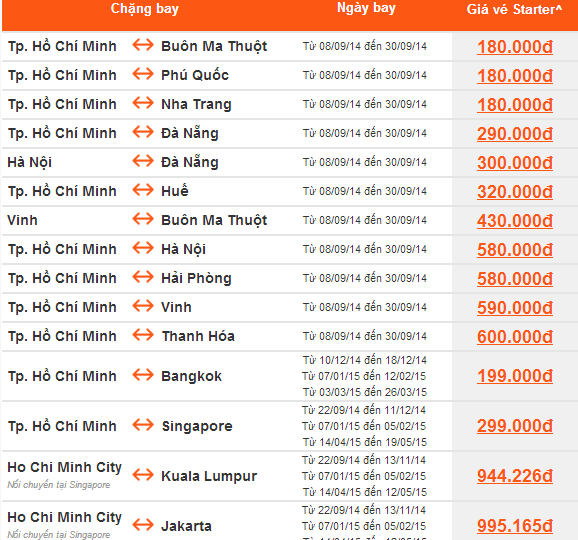Select the 199.000đ Bangkok fare
578x540 pixels.
click(515, 376)
